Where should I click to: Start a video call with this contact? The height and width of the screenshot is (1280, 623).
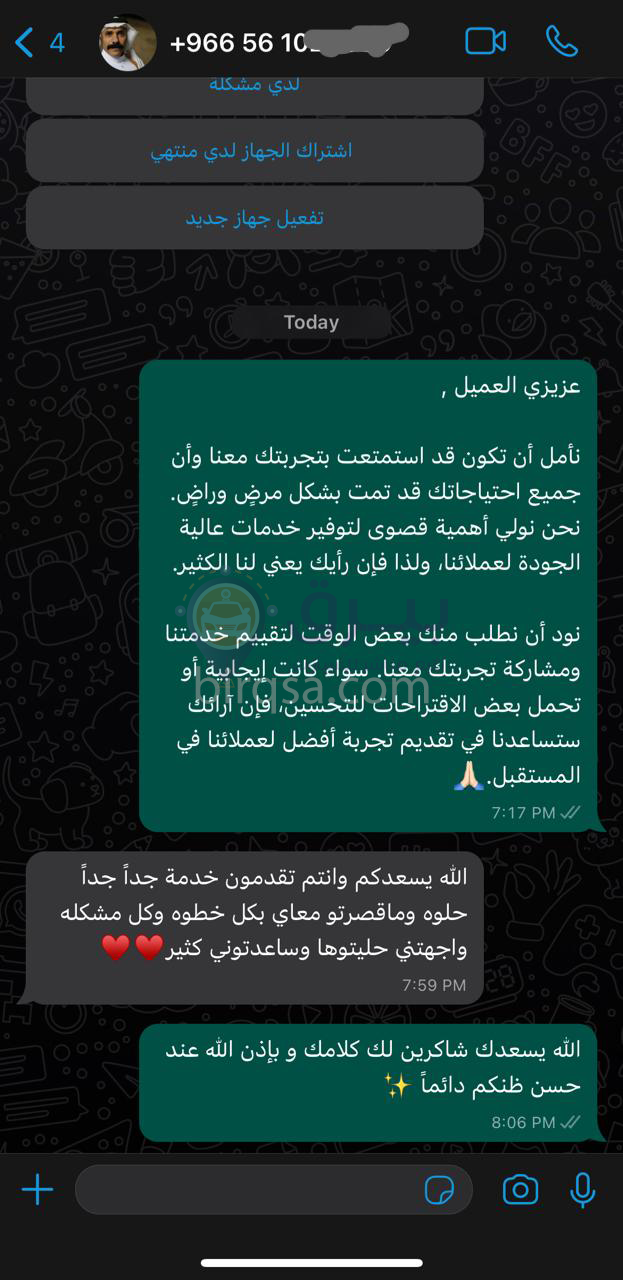(486, 42)
